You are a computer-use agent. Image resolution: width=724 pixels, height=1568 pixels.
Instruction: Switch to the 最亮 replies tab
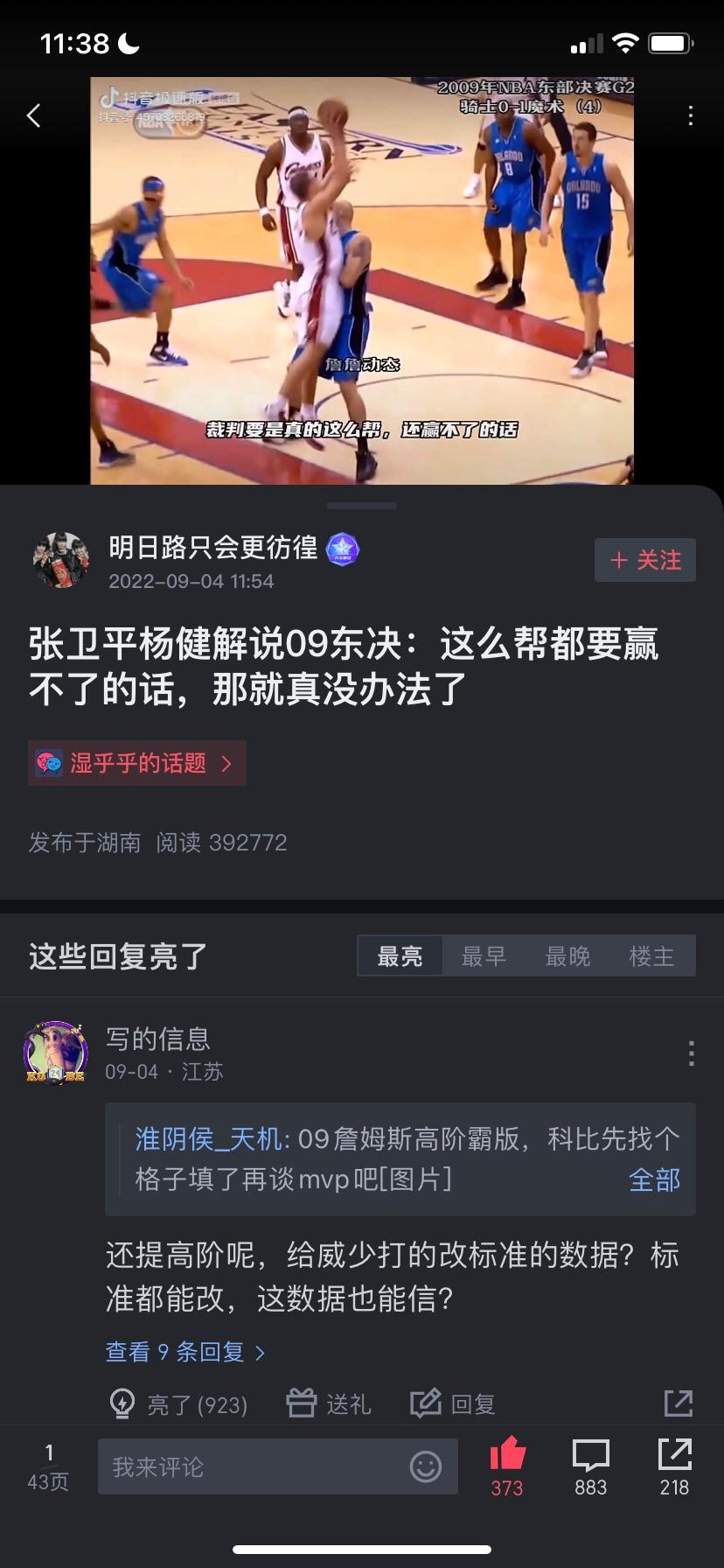pyautogui.click(x=400, y=956)
